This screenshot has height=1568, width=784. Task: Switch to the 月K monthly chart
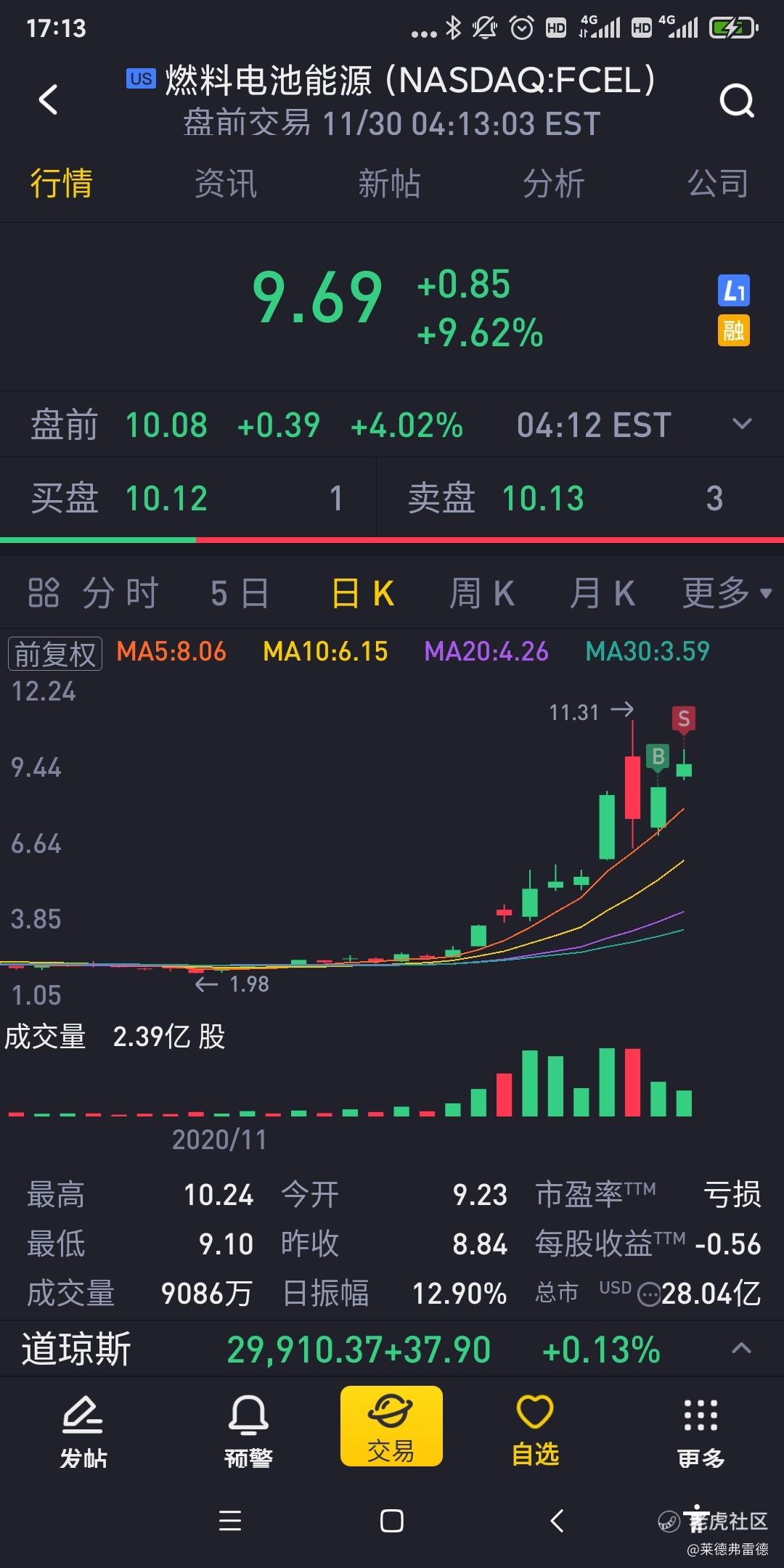point(602,593)
